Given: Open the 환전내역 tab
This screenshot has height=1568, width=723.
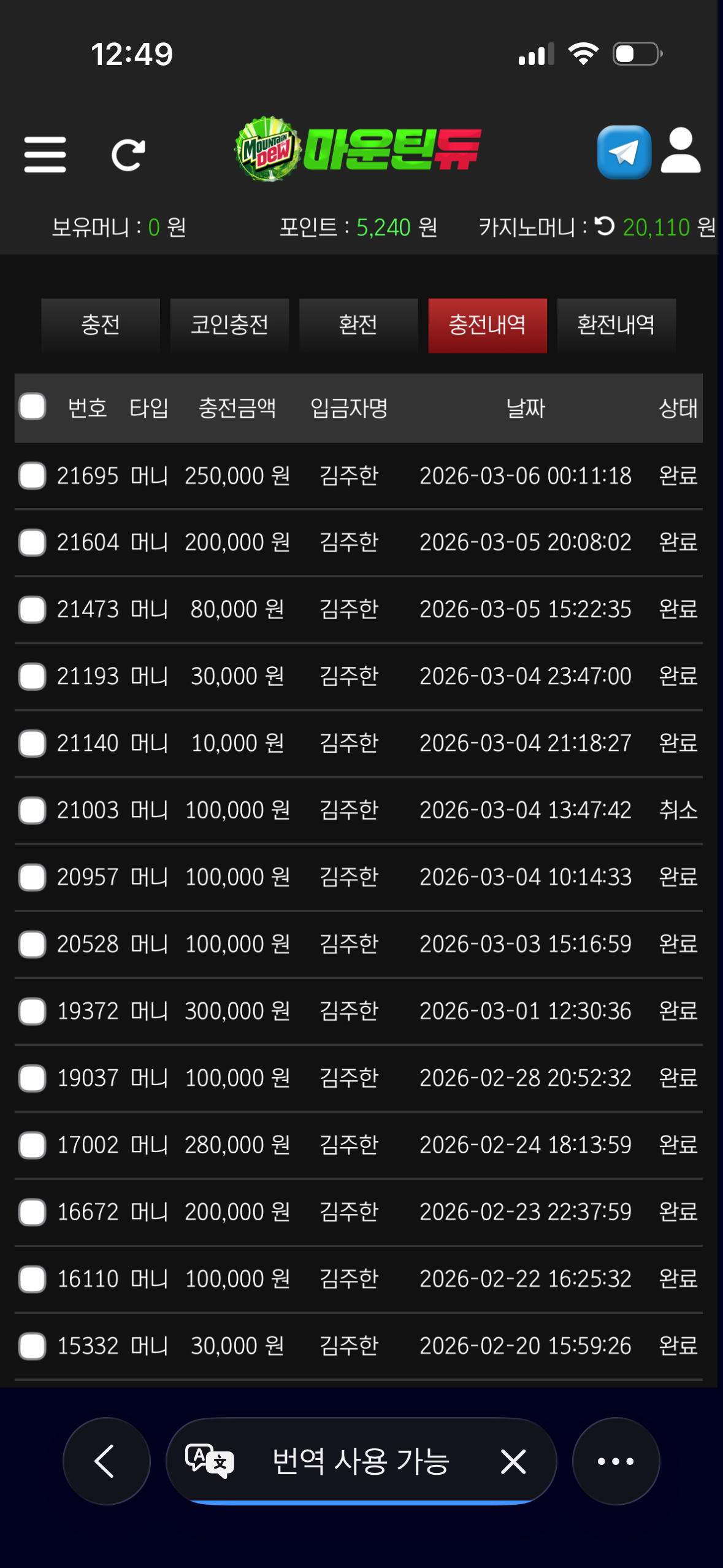Looking at the screenshot, I should (616, 325).
